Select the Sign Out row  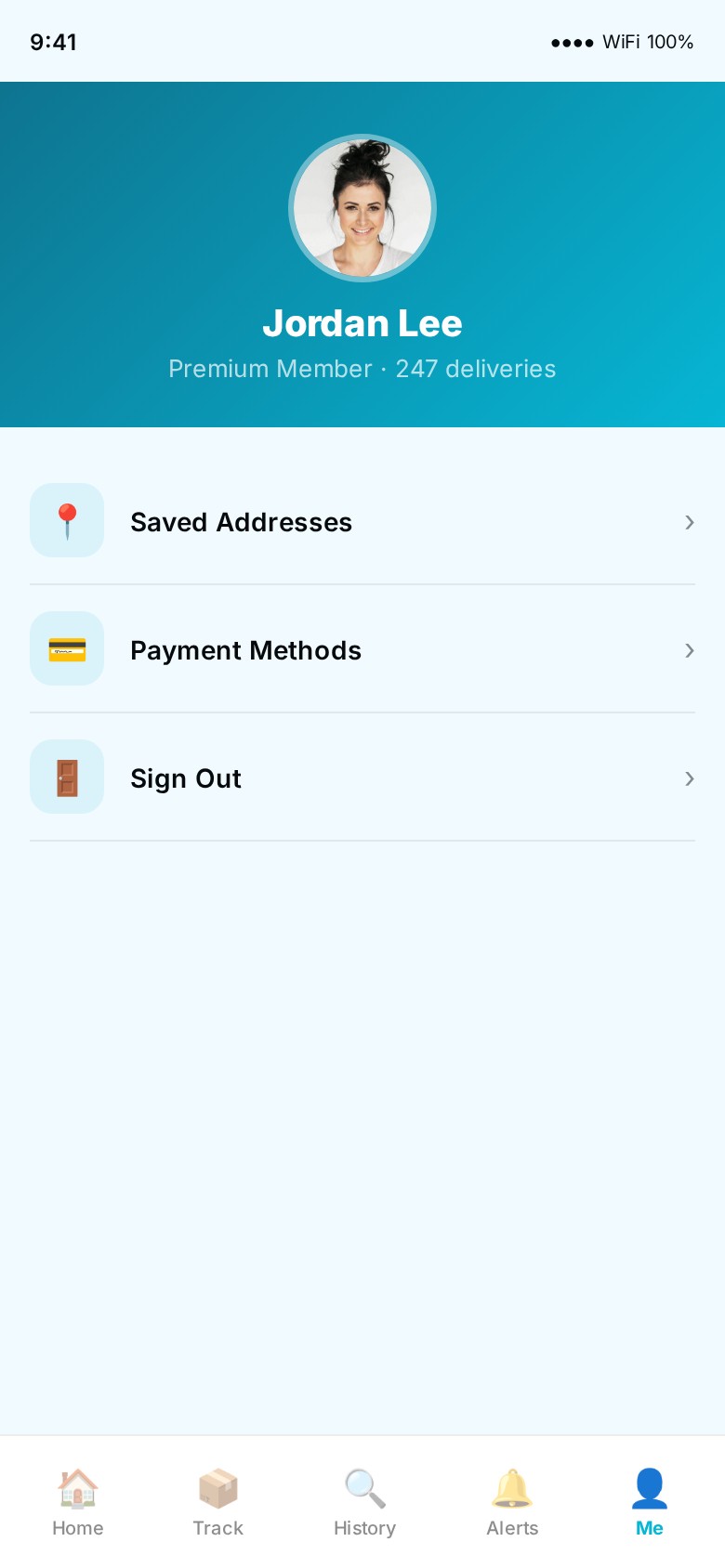pos(362,778)
